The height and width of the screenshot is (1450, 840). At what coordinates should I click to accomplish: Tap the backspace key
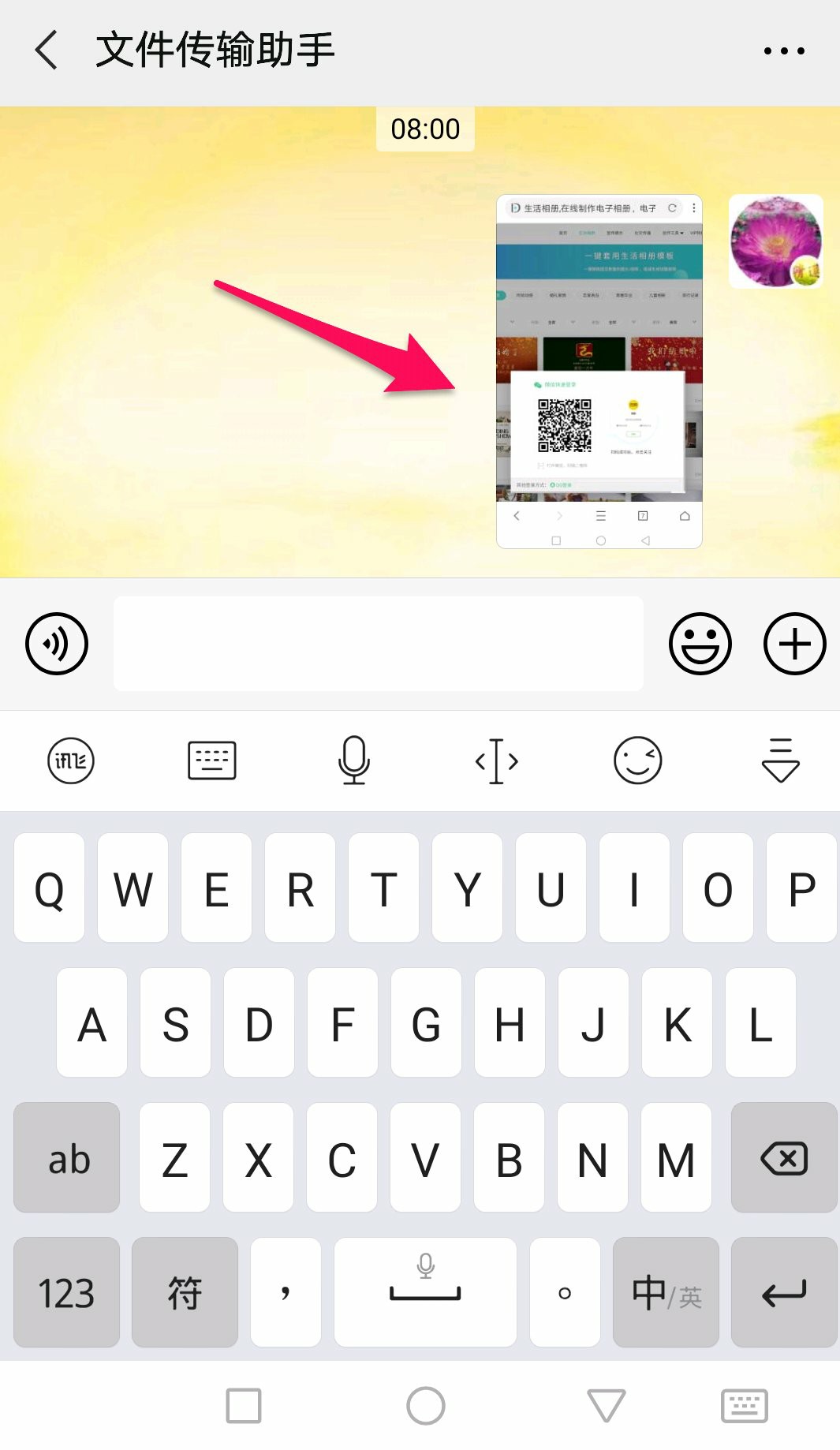coord(784,1158)
